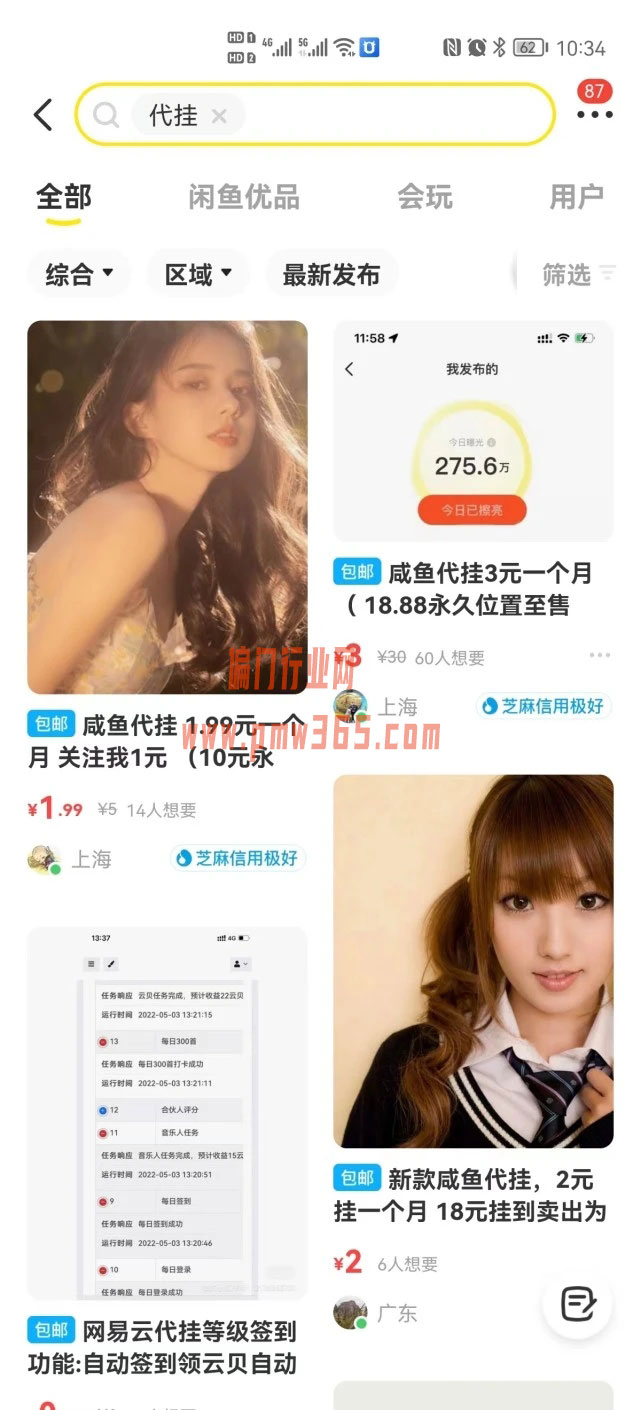Tap the search input field
Viewport: 641px width, 1410px height.
[390, 115]
